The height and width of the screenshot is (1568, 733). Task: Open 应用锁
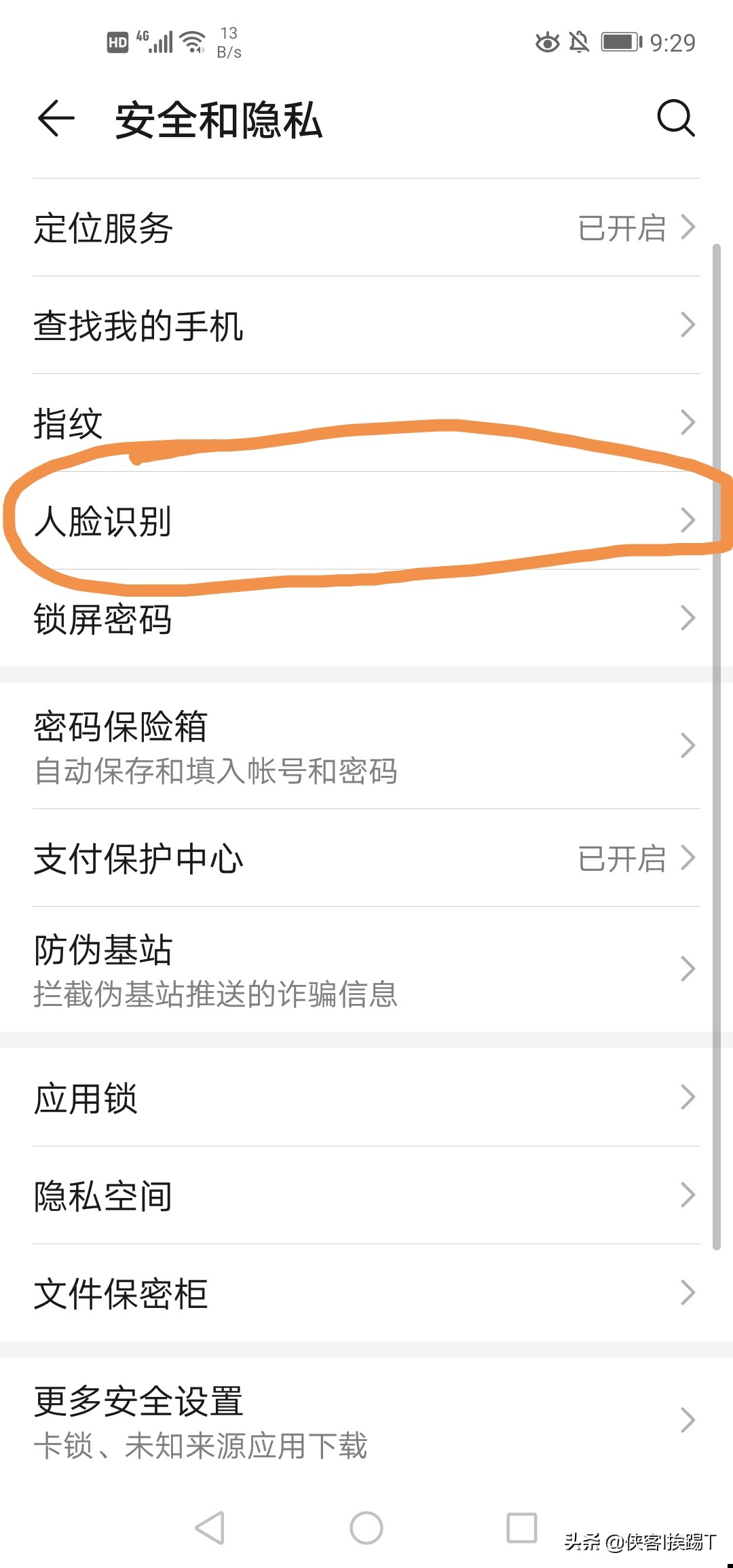coord(366,1098)
